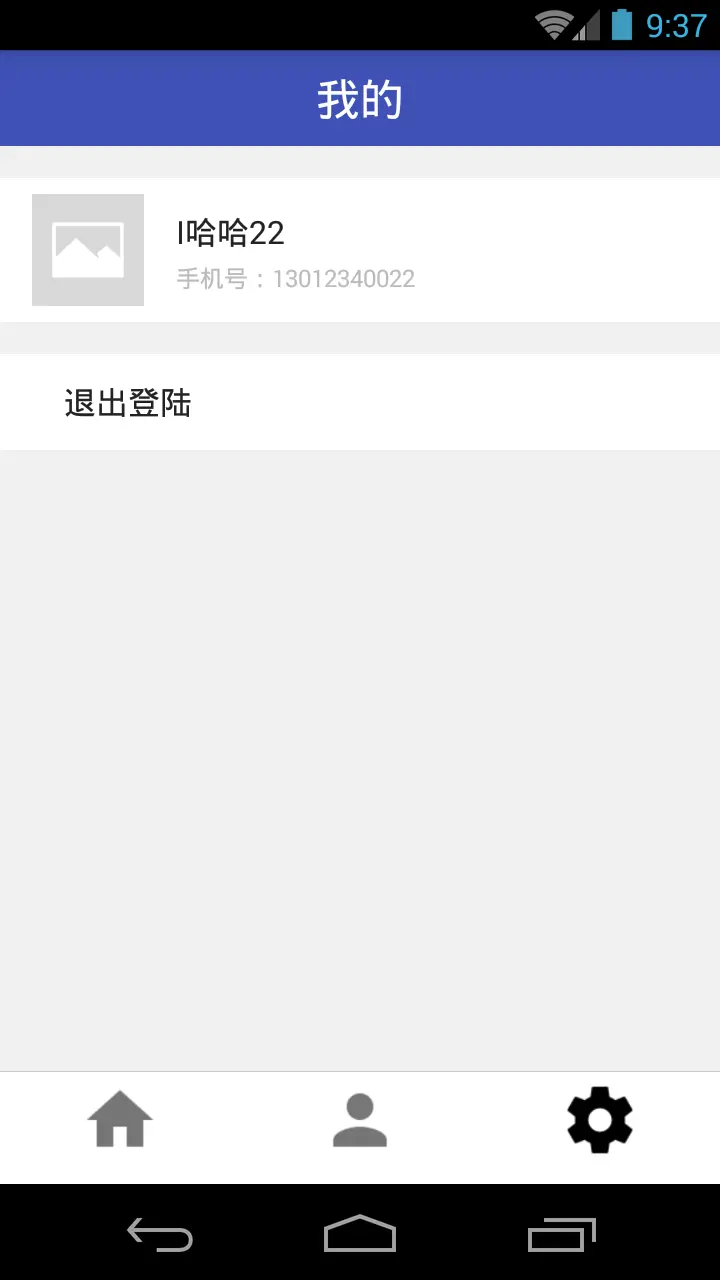
Task: Tap 退出登陆 to log out
Action: [x=360, y=402]
